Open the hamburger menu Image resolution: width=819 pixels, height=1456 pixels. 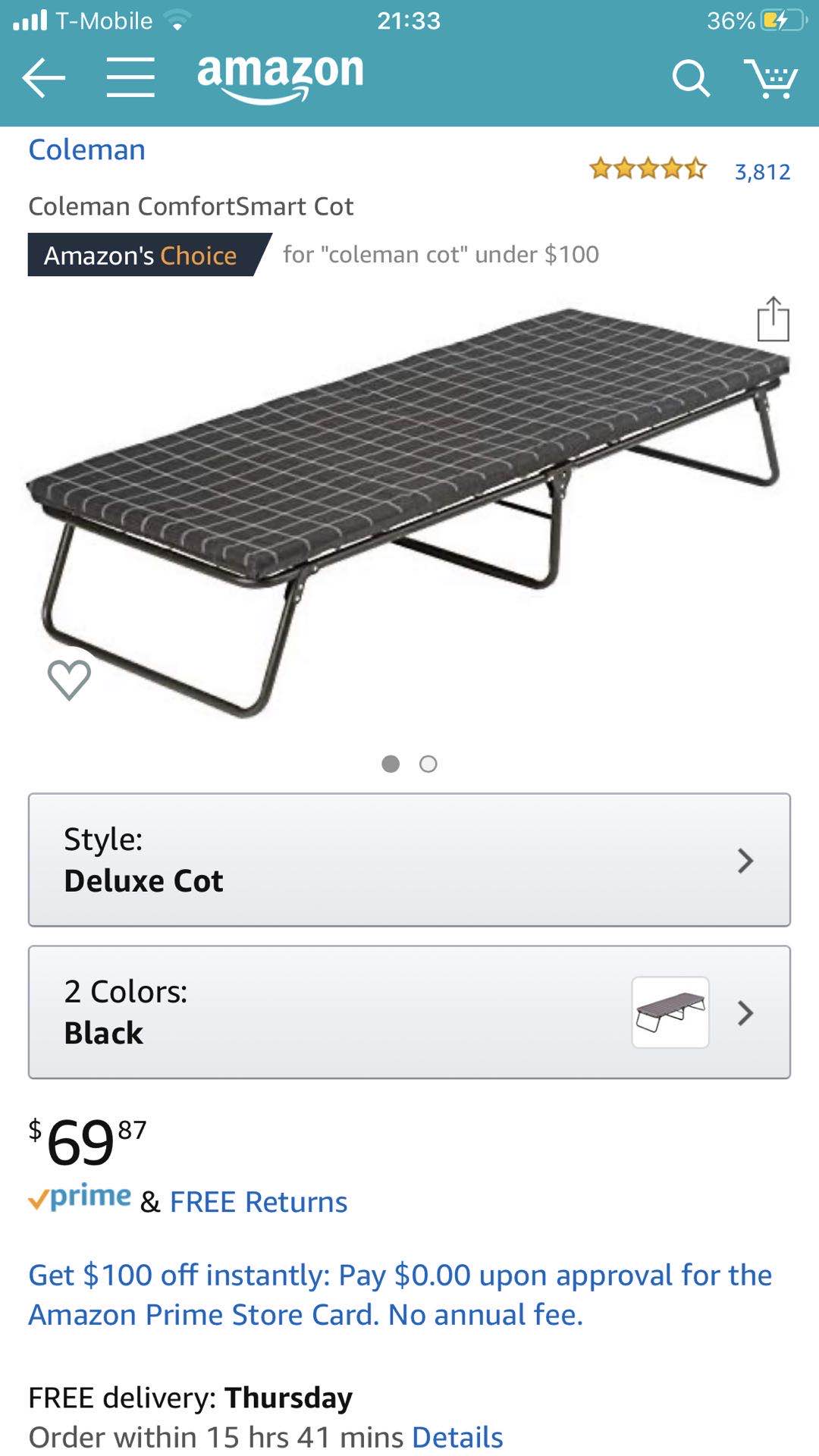pyautogui.click(x=130, y=77)
